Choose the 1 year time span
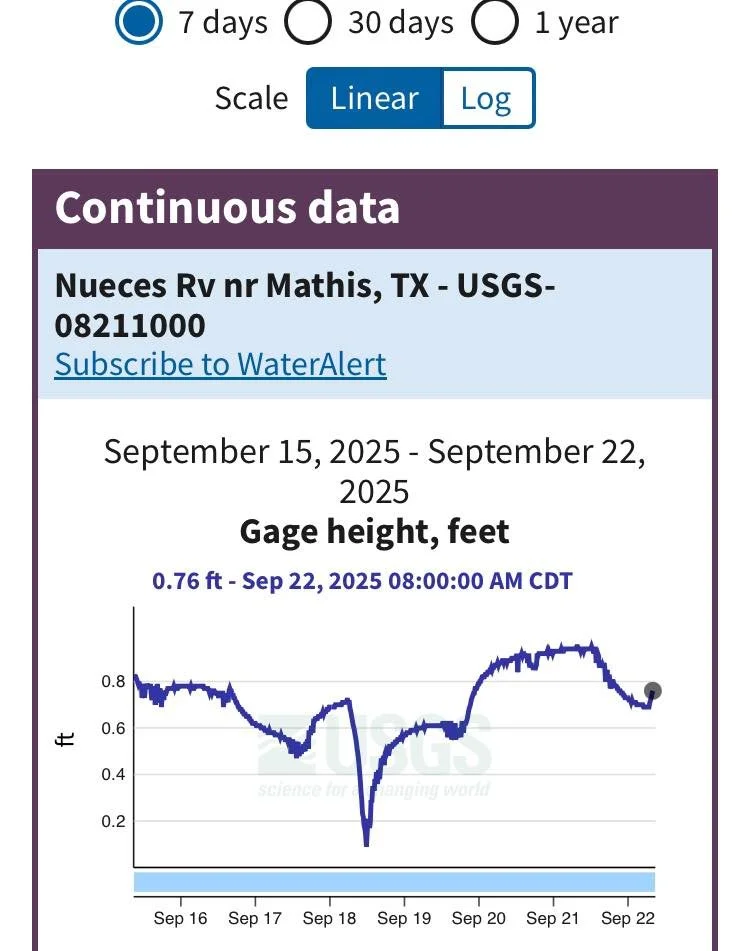This screenshot has height=951, width=750. [494, 22]
